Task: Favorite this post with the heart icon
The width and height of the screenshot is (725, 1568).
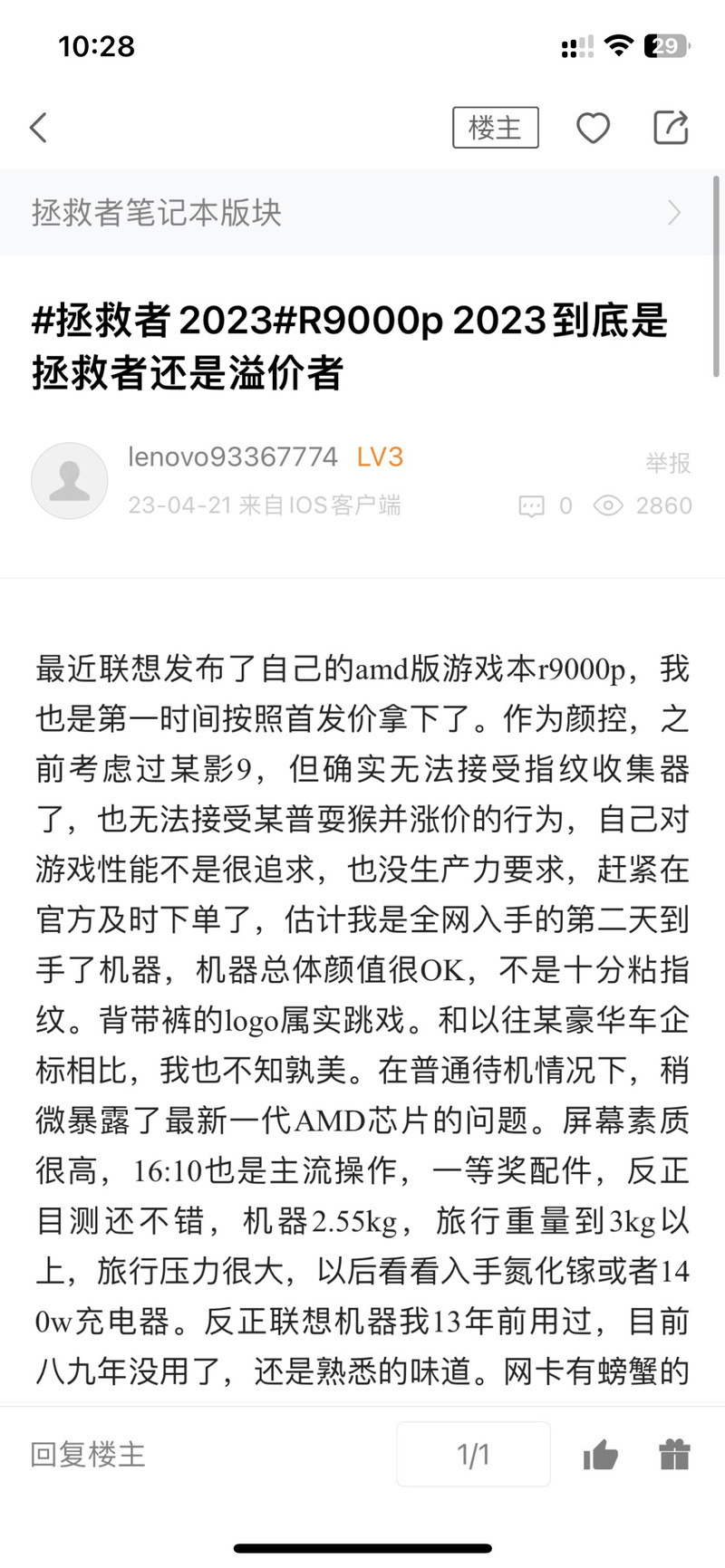Action: [x=594, y=128]
